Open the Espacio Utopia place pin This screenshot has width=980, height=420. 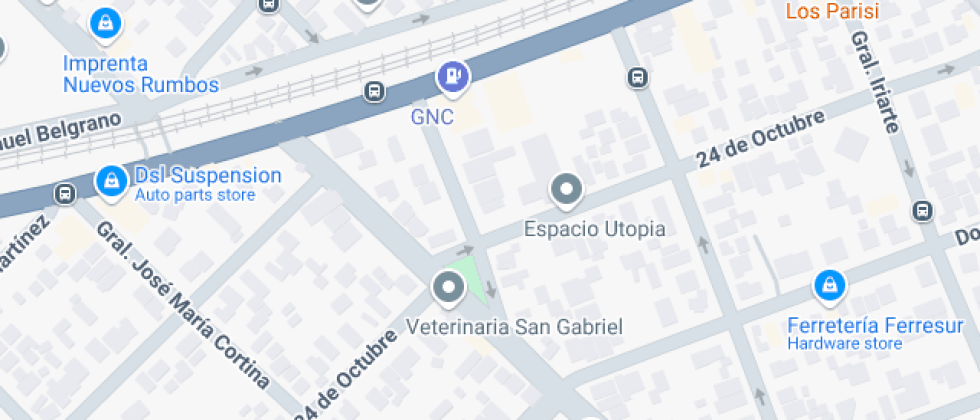click(567, 189)
